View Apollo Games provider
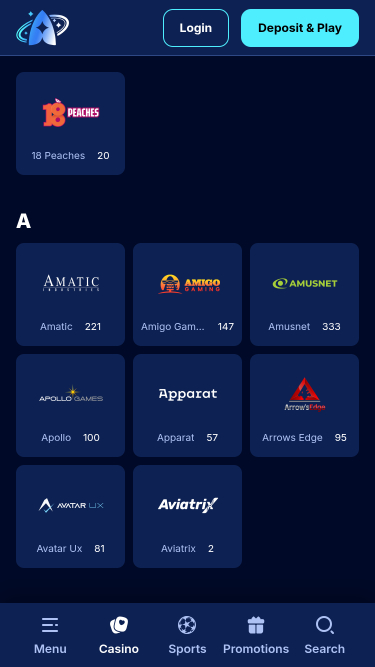The image size is (375, 667). coord(71,405)
